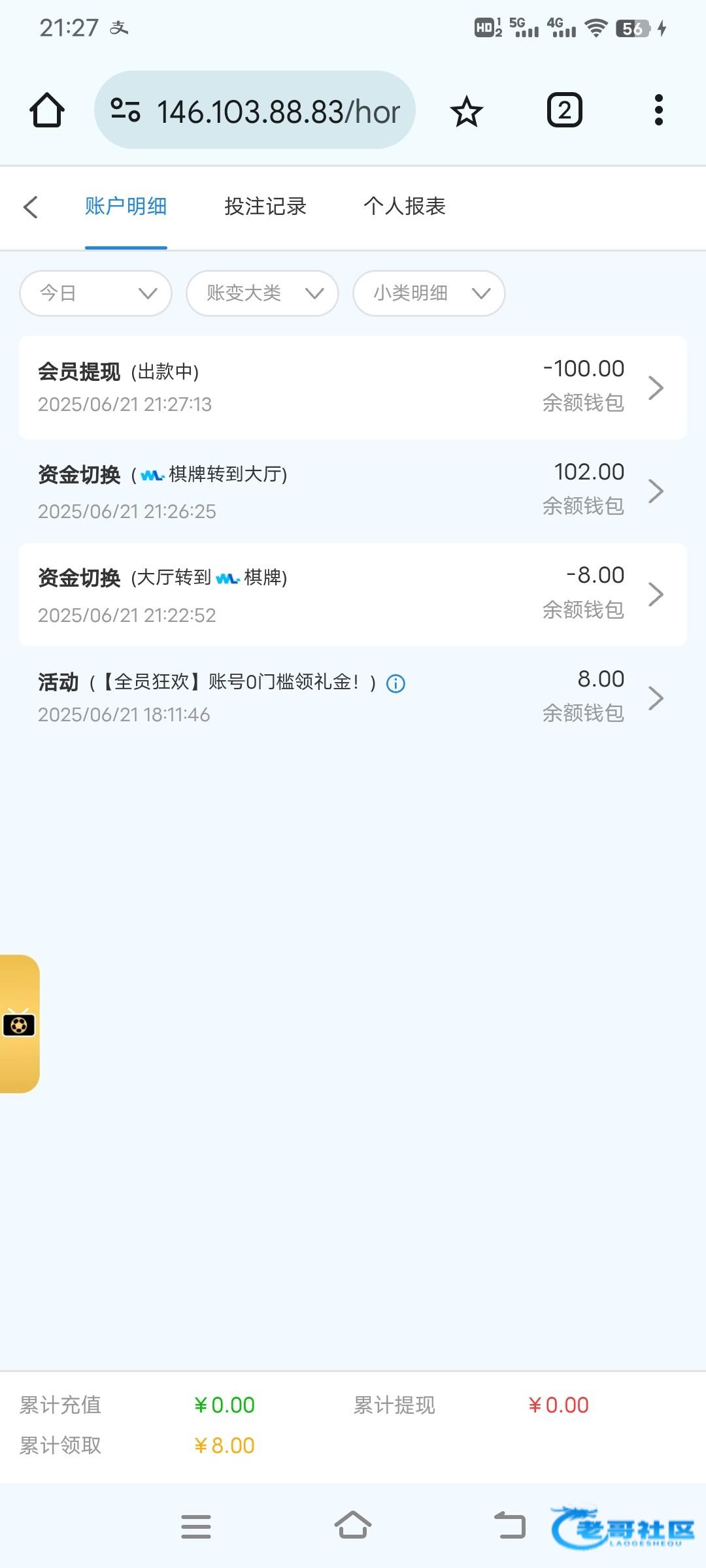Select the 账户明细 tab

[x=126, y=206]
